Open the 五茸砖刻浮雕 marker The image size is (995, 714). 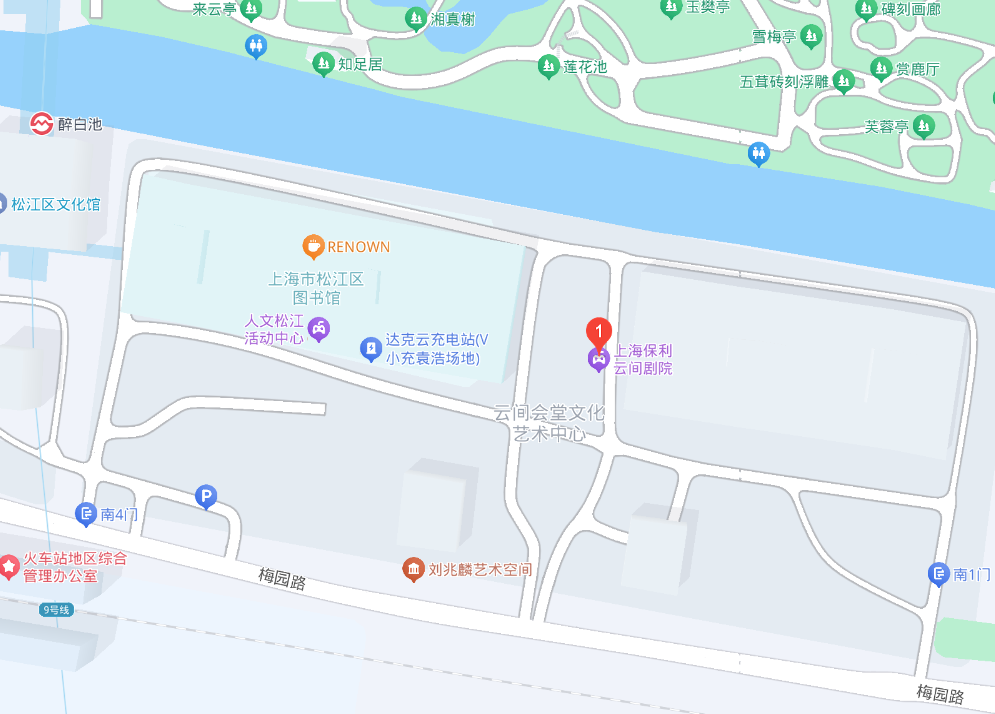coord(844,81)
